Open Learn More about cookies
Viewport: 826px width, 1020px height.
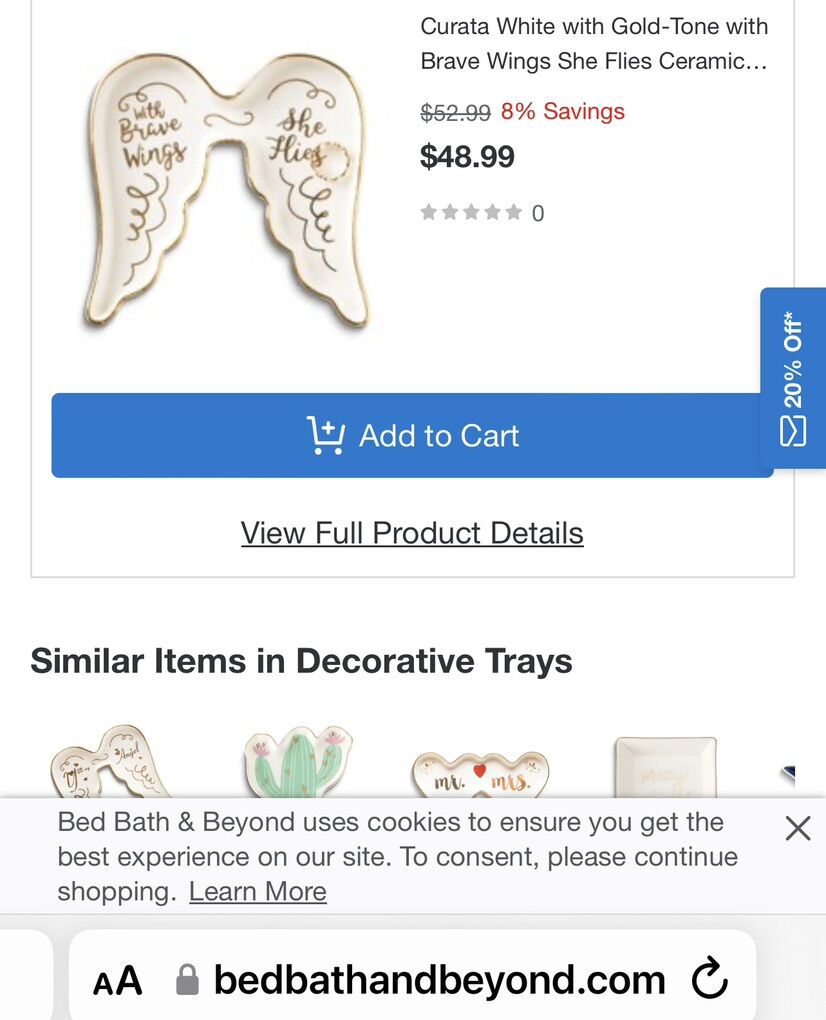coord(257,891)
